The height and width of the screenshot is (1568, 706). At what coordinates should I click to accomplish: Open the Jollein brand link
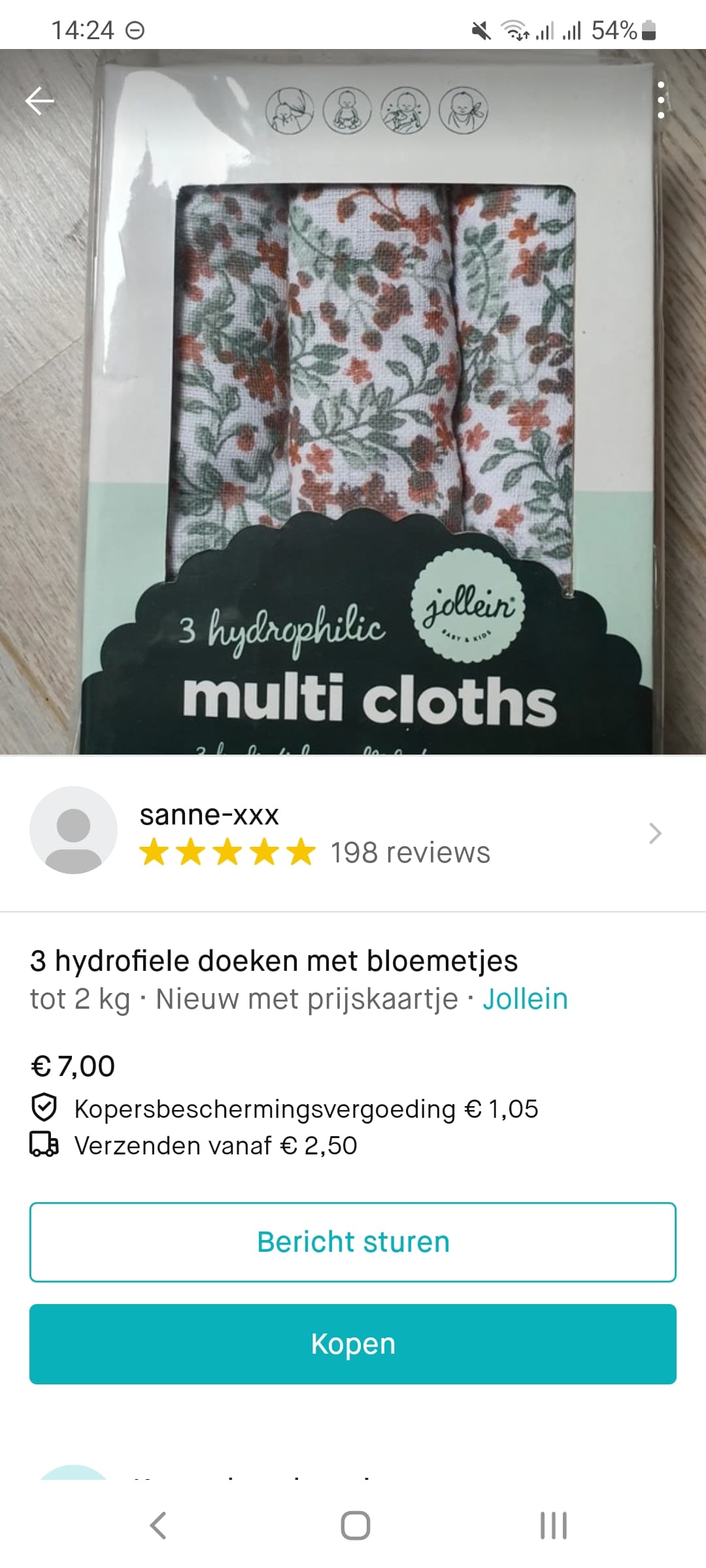pos(525,999)
